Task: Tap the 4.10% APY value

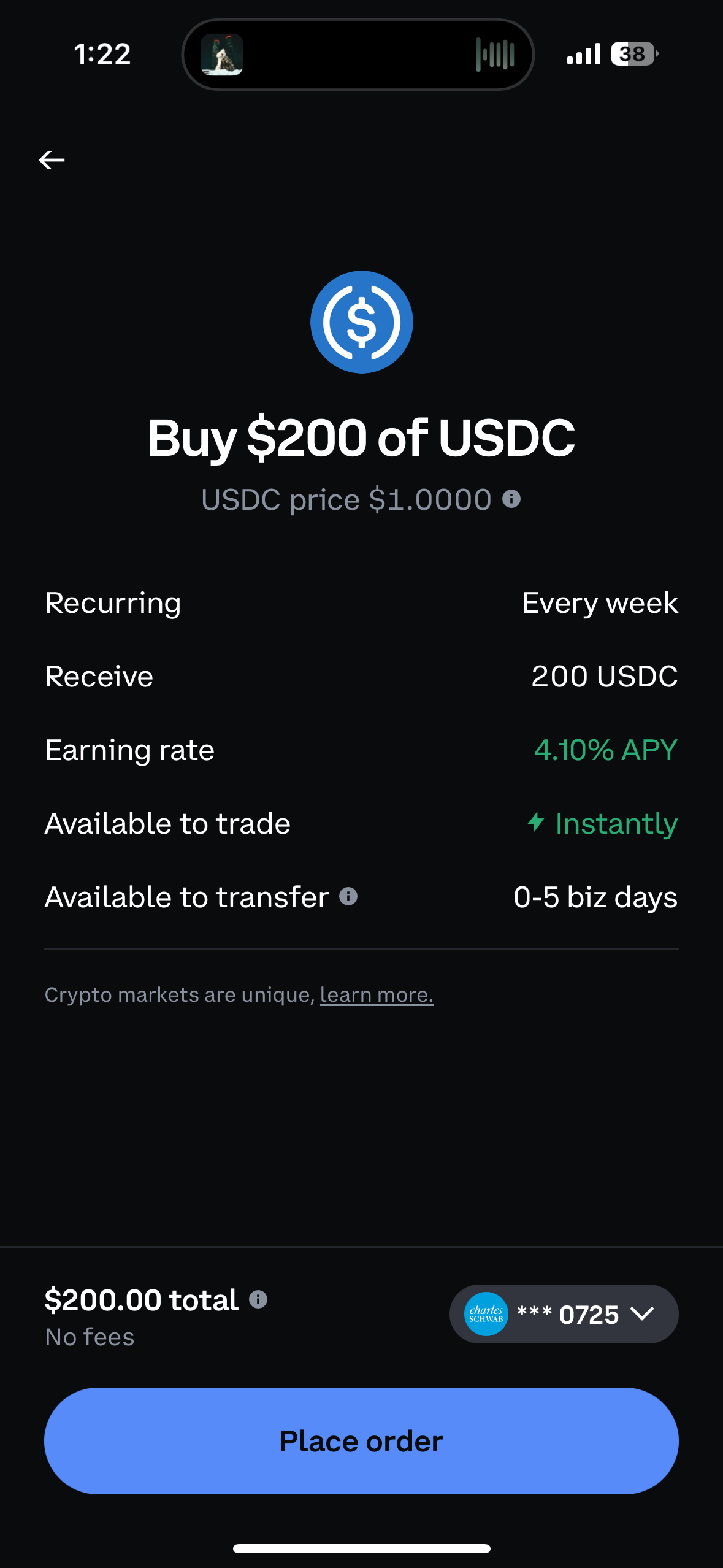Action: 605,750
